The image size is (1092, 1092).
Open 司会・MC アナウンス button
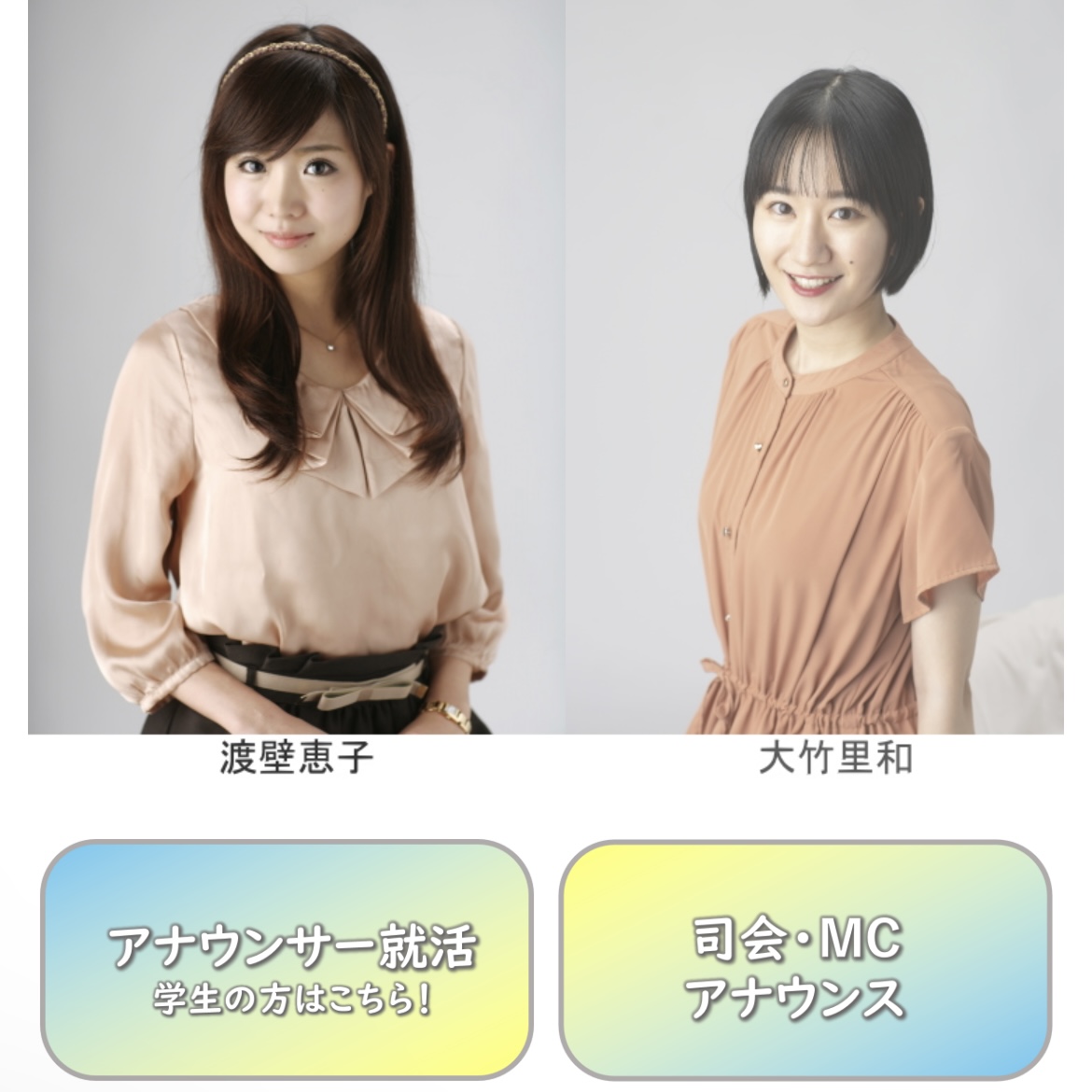tap(805, 961)
